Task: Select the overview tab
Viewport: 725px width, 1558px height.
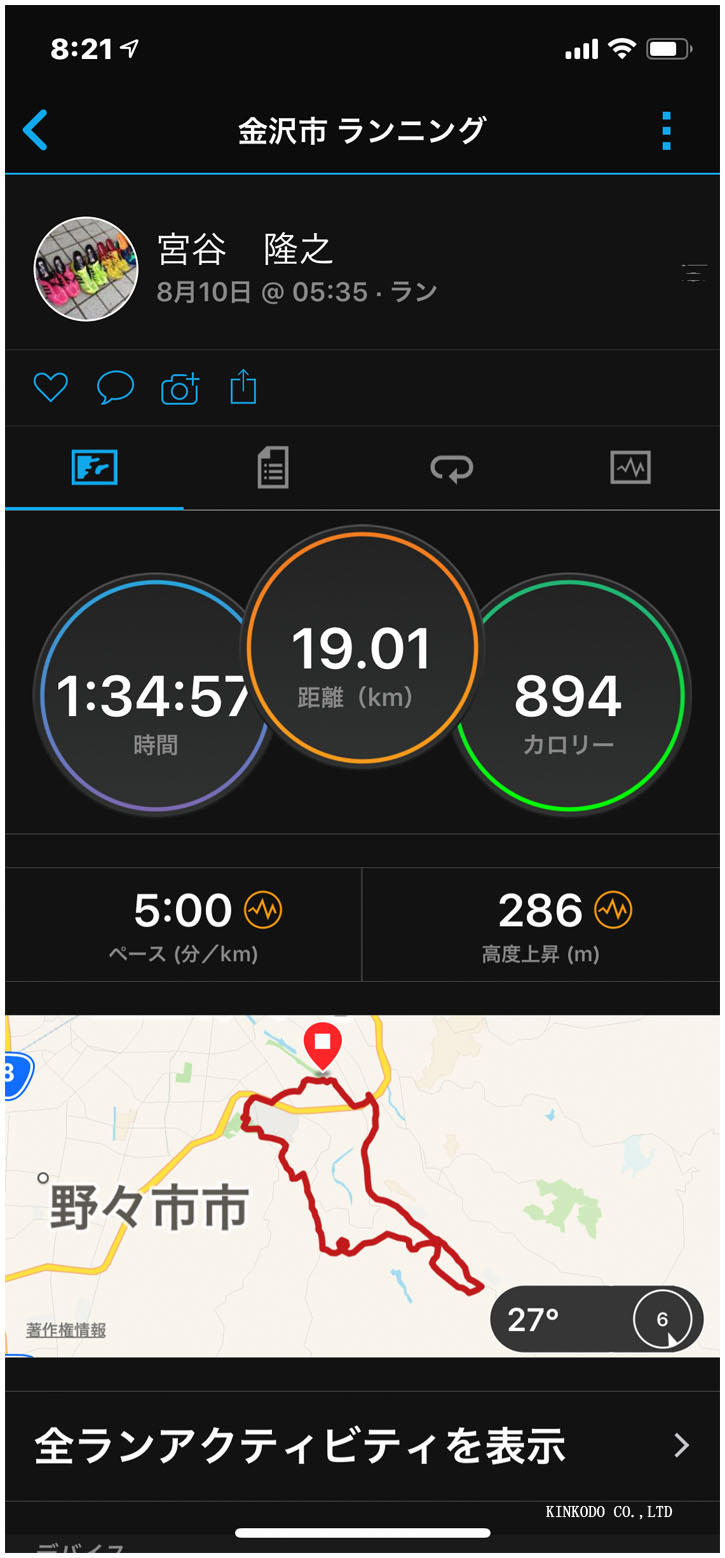Action: click(x=94, y=467)
